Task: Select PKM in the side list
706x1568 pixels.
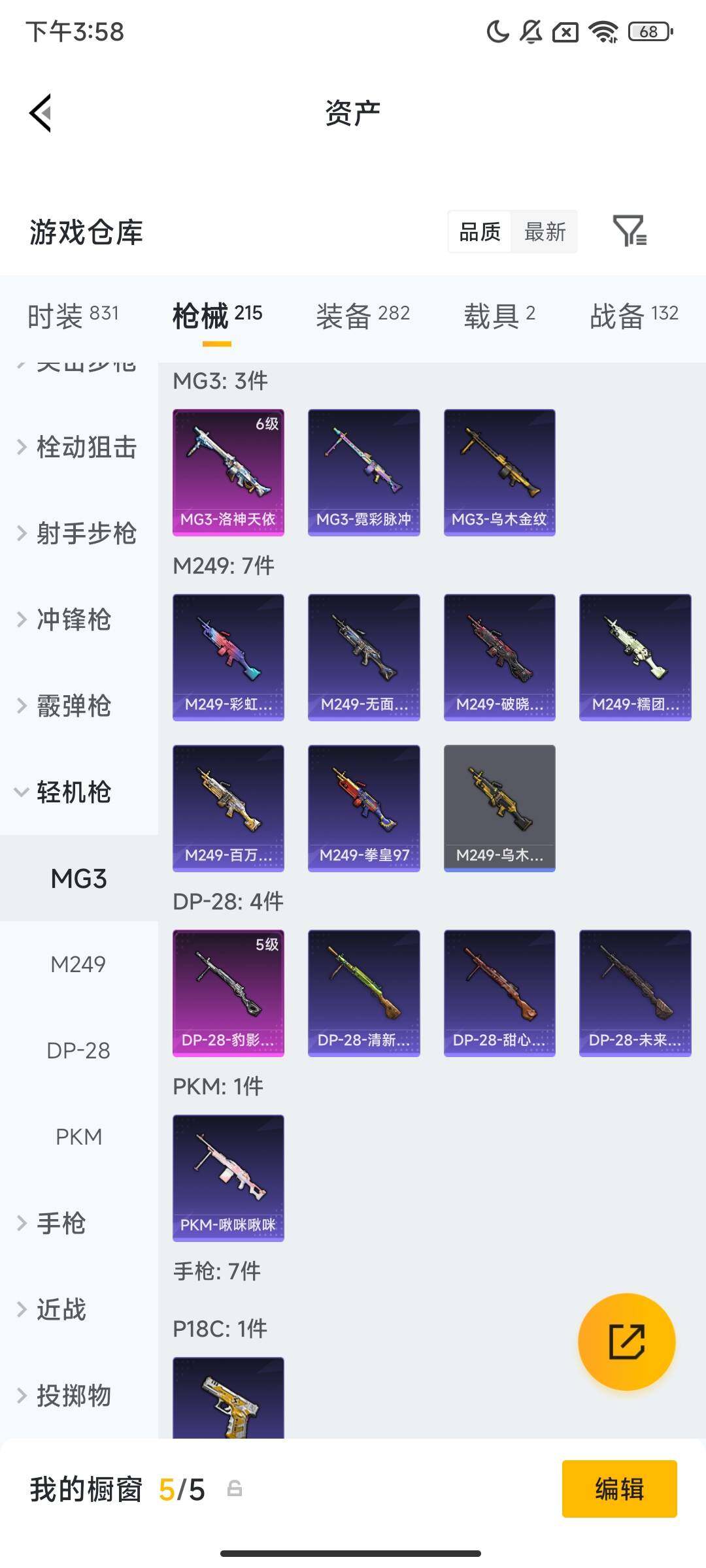Action: pos(78,1137)
